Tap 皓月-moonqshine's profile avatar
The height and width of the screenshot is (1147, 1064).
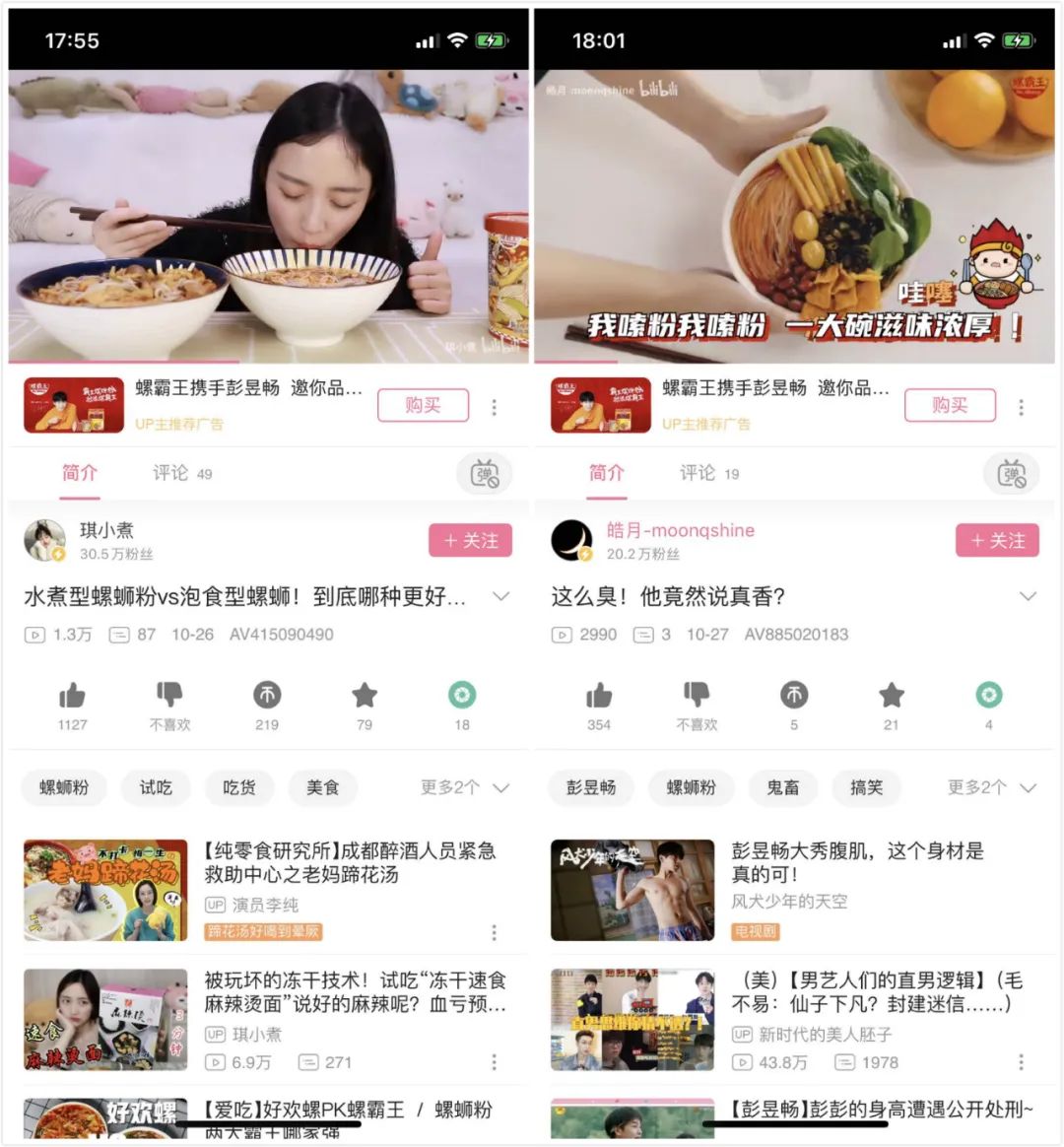[x=573, y=540]
